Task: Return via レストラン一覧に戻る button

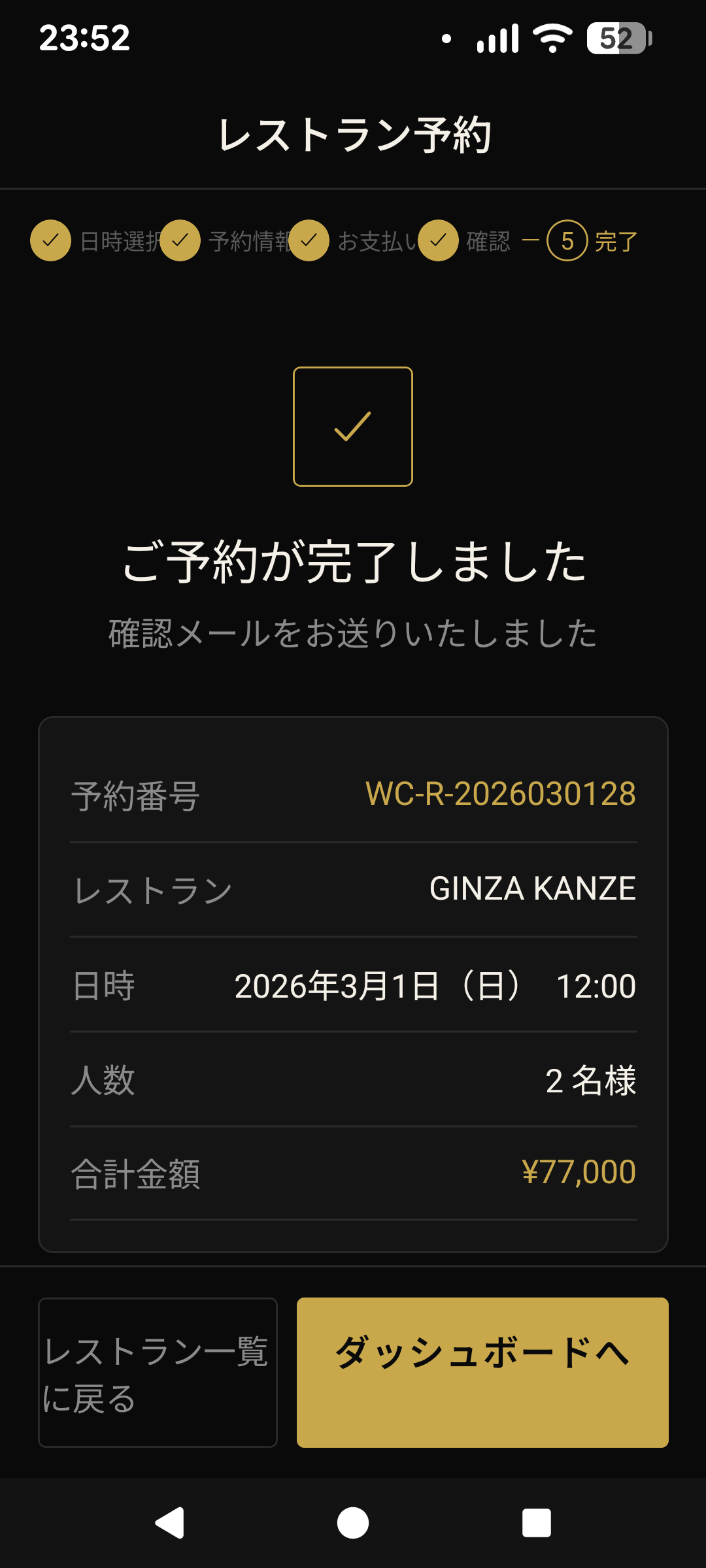Action: [x=158, y=1372]
